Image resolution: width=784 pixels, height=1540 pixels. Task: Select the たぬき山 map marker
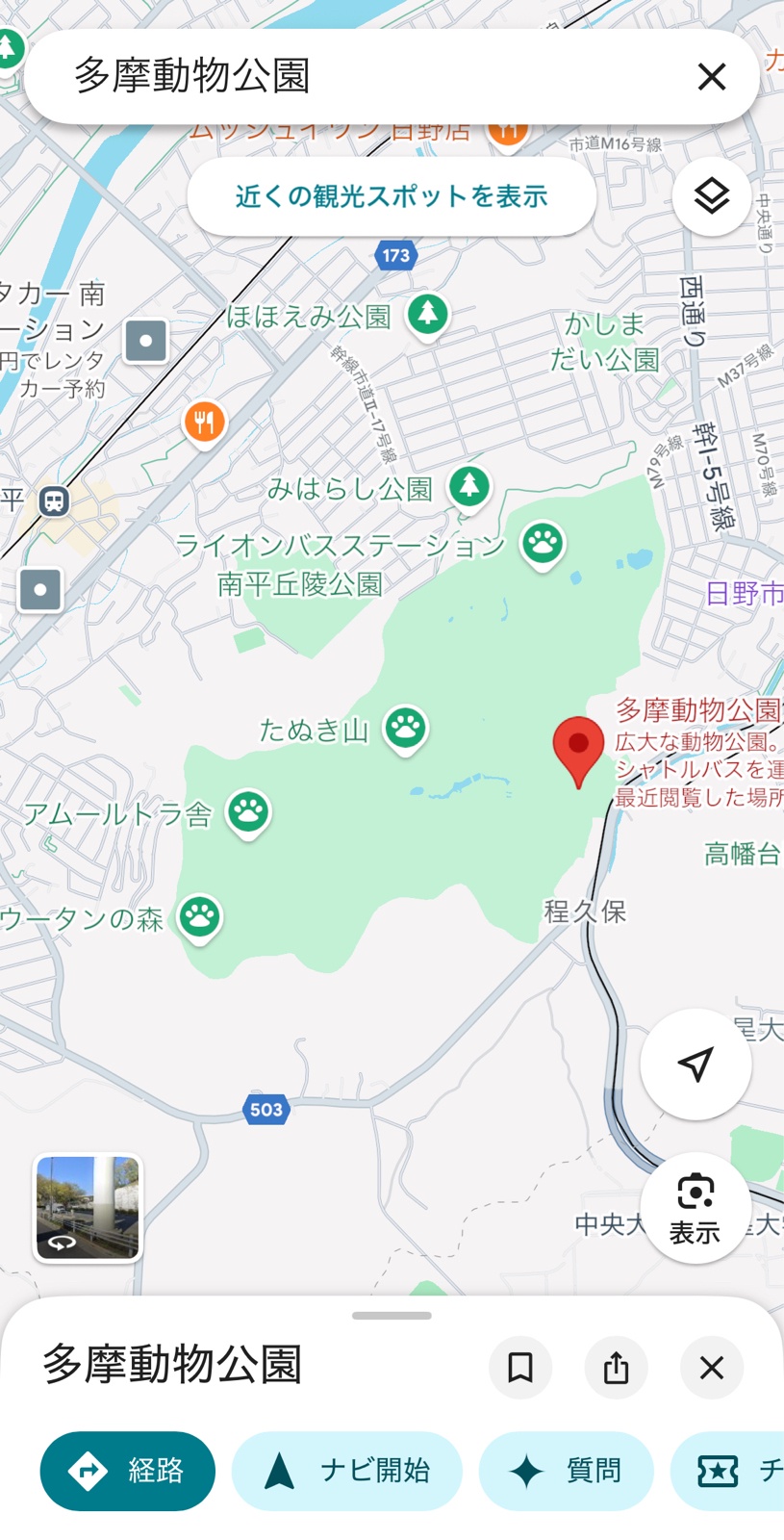pos(405,728)
